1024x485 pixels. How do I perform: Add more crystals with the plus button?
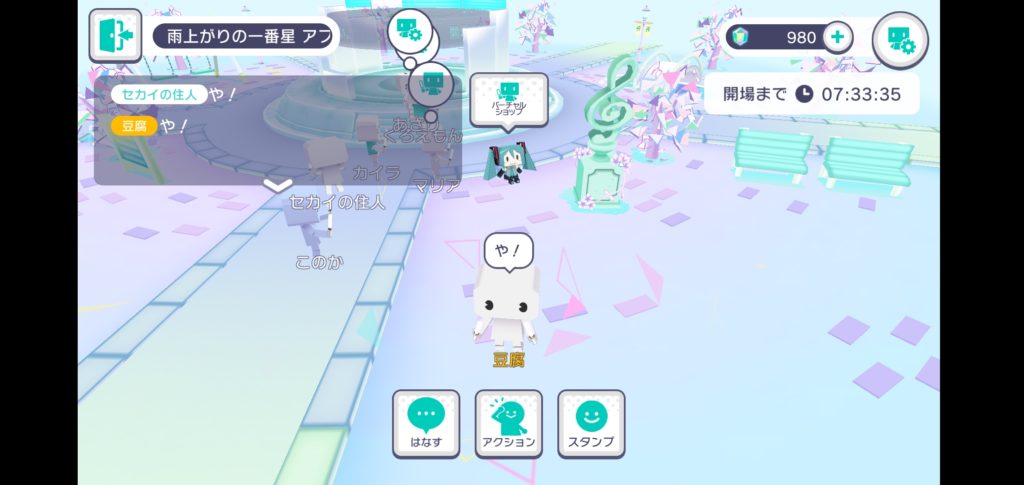[x=836, y=38]
